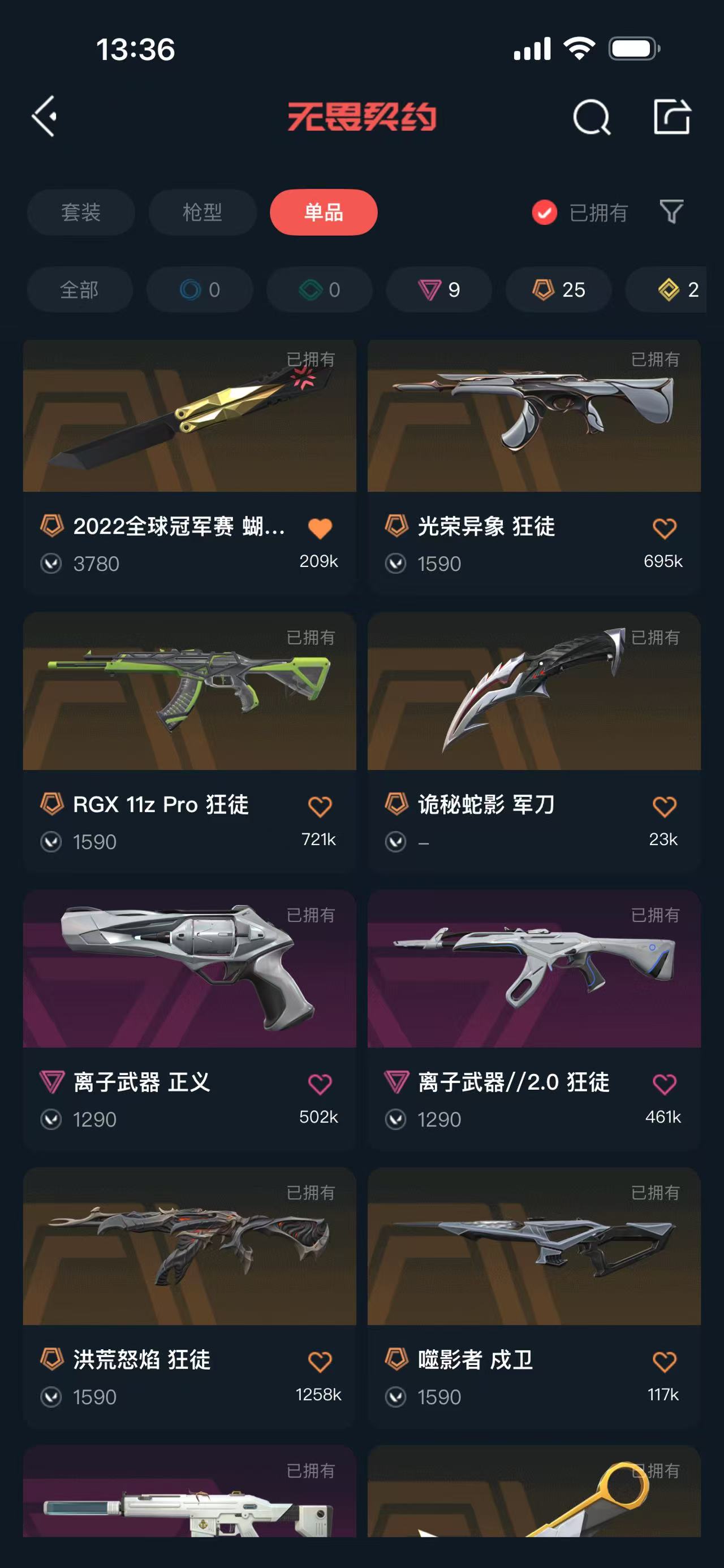Switch to the 枪型 tab
Screen dimensions: 724x1568
(x=202, y=213)
